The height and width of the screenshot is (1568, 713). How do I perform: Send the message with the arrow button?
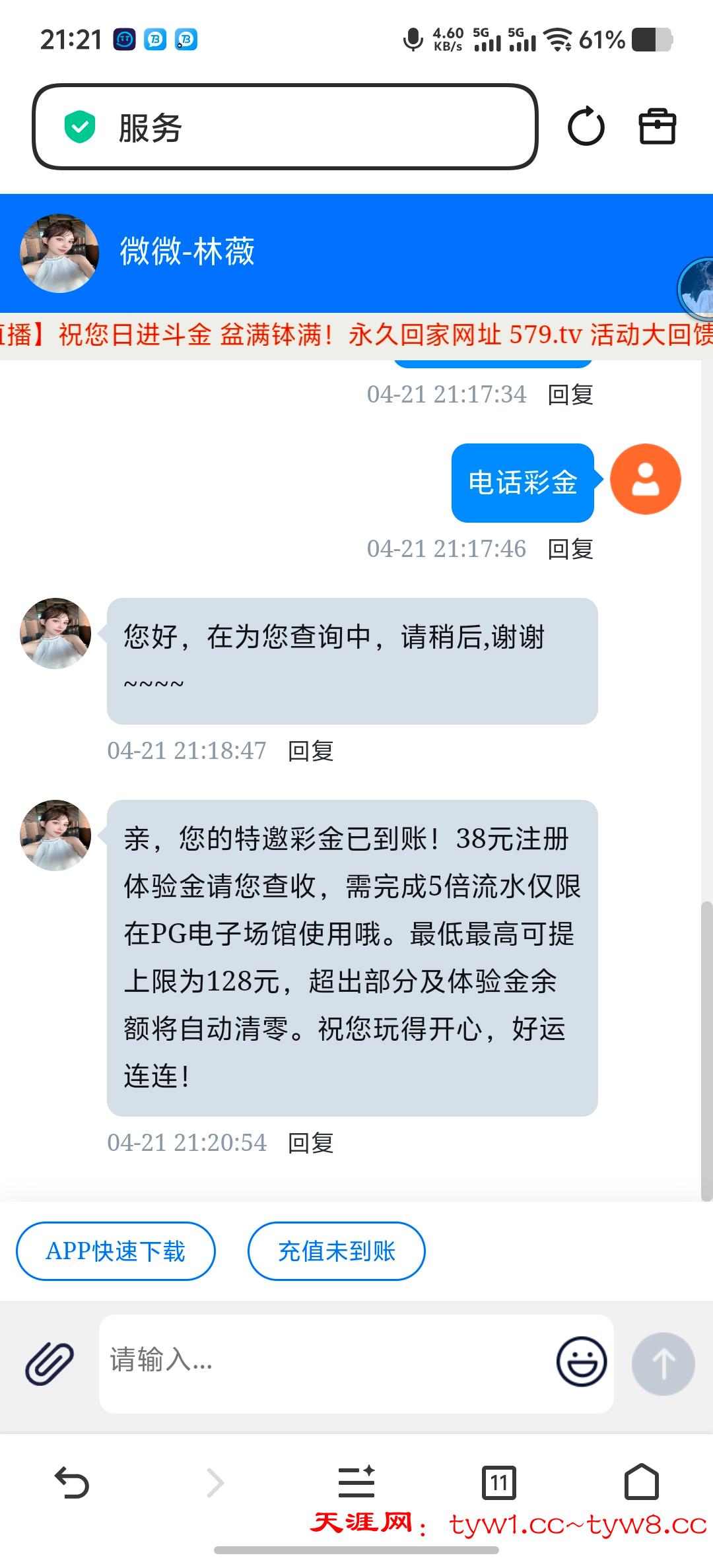[663, 1363]
